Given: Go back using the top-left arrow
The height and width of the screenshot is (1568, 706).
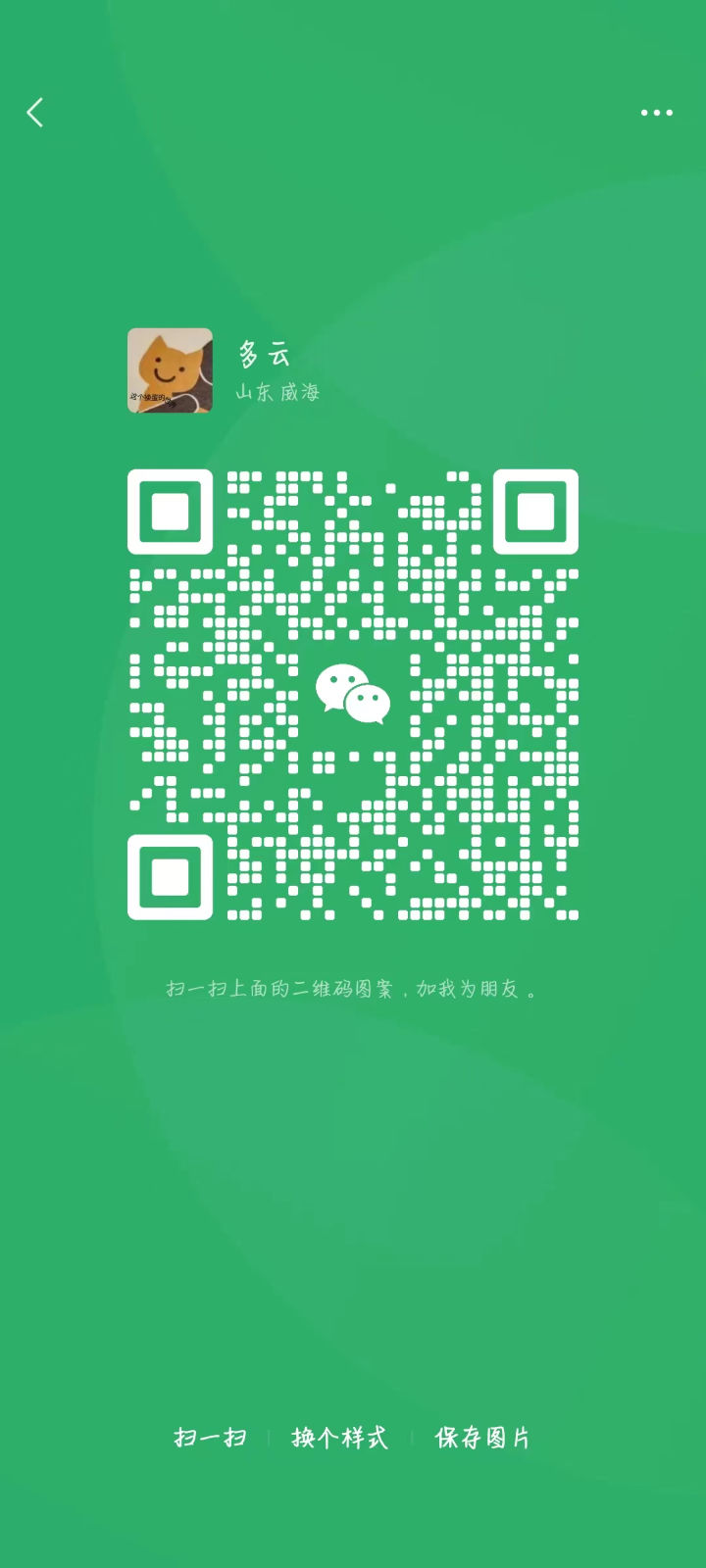Looking at the screenshot, I should pos(35,113).
